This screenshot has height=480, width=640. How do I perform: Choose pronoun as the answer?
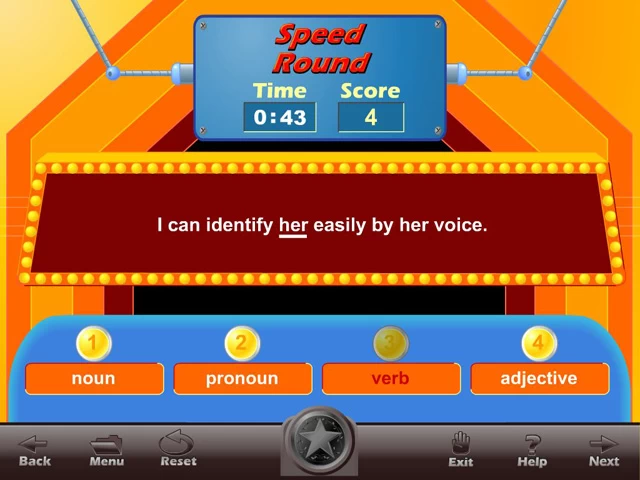pos(242,378)
